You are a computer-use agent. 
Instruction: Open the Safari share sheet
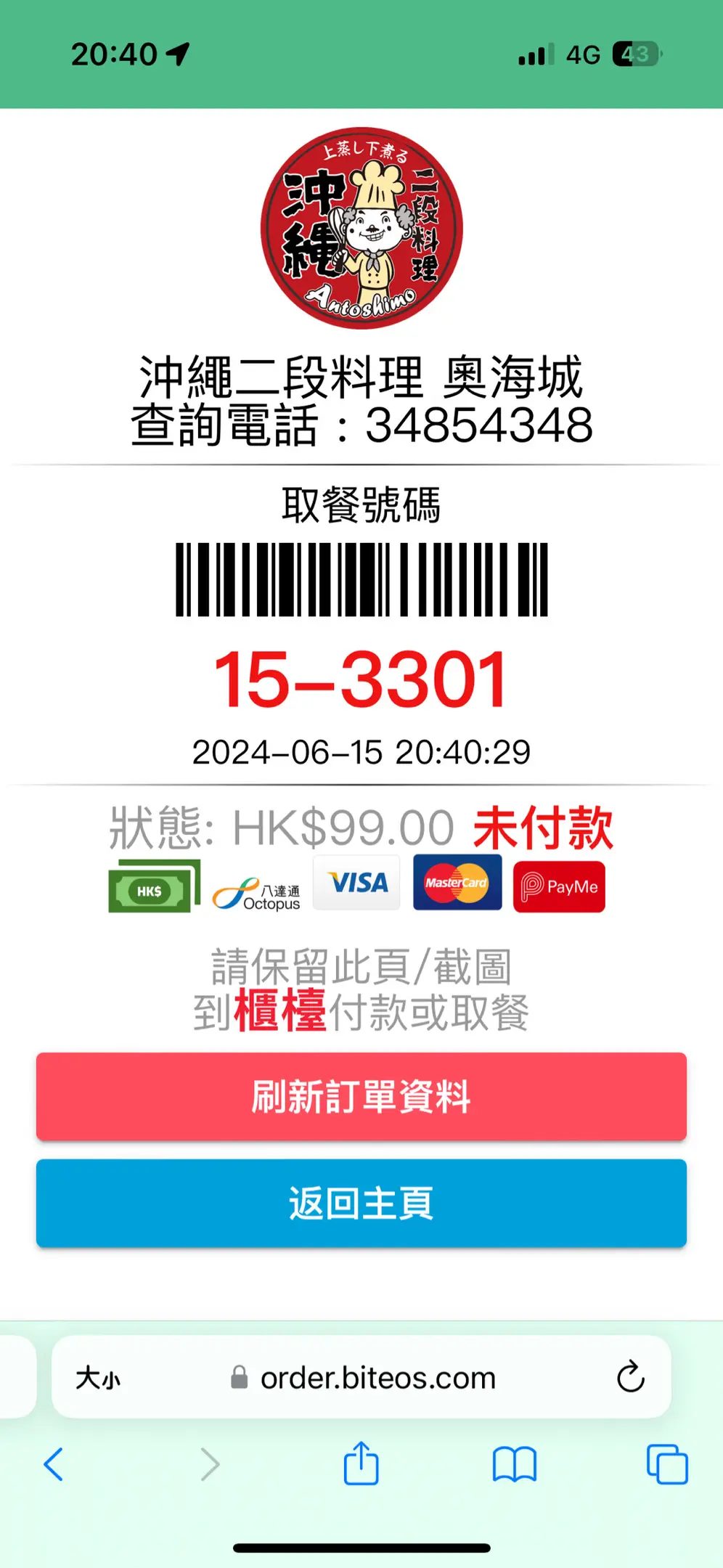(x=361, y=1464)
